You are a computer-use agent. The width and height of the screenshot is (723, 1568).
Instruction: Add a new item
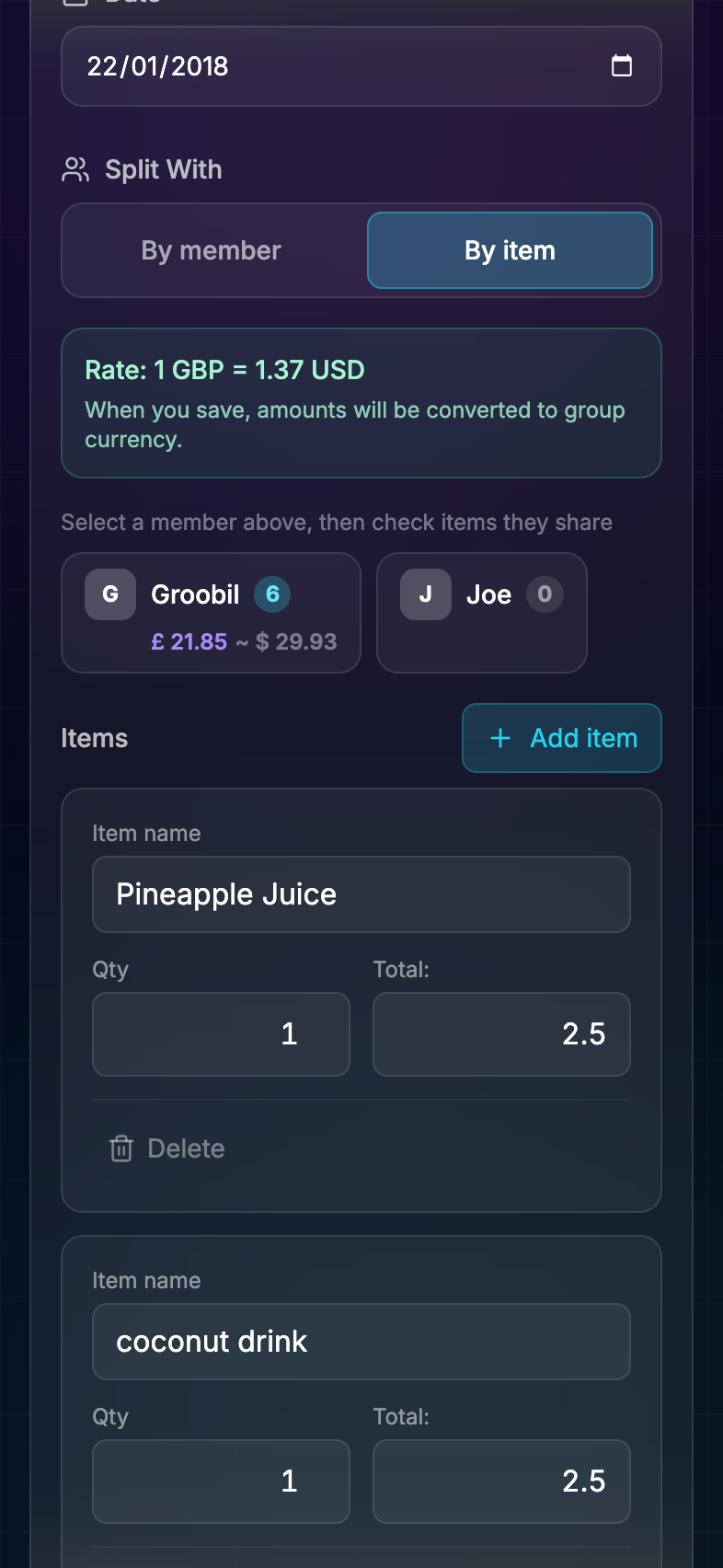tap(562, 738)
